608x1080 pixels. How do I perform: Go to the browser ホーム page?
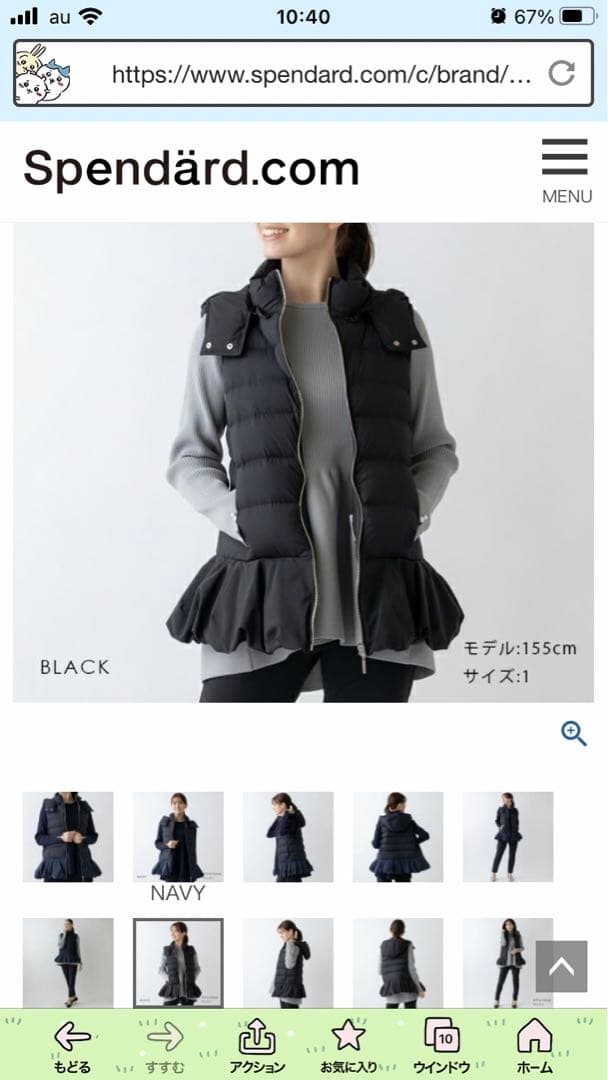coord(535,1045)
